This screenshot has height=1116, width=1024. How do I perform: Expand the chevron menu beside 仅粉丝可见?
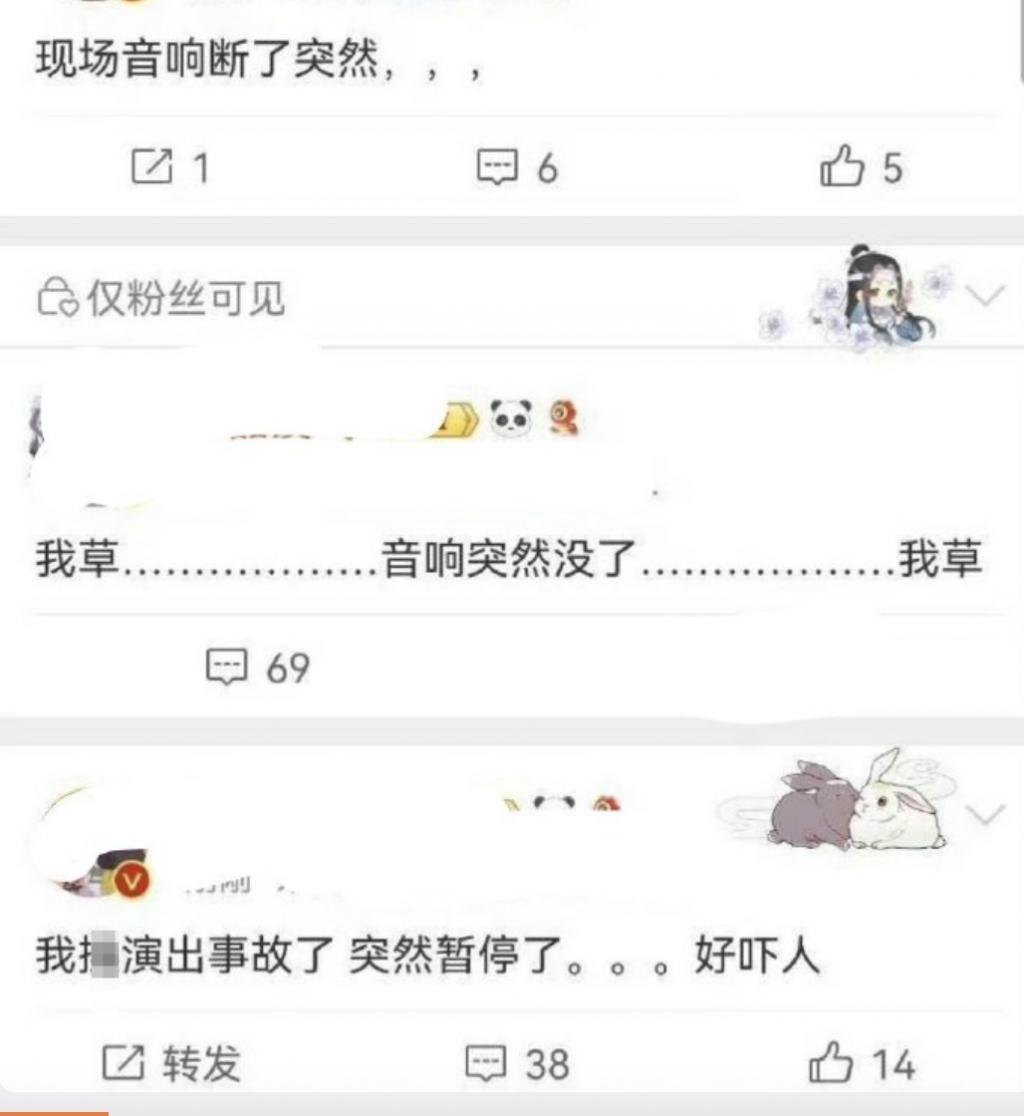985,296
